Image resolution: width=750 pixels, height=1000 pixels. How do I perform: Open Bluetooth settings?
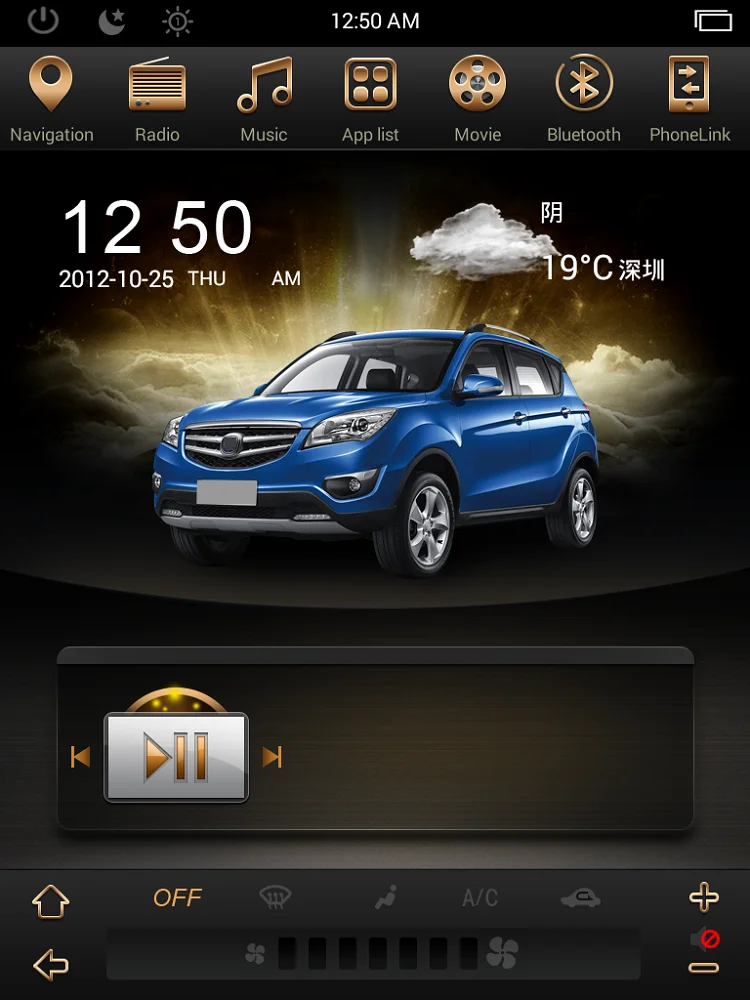[x=584, y=99]
